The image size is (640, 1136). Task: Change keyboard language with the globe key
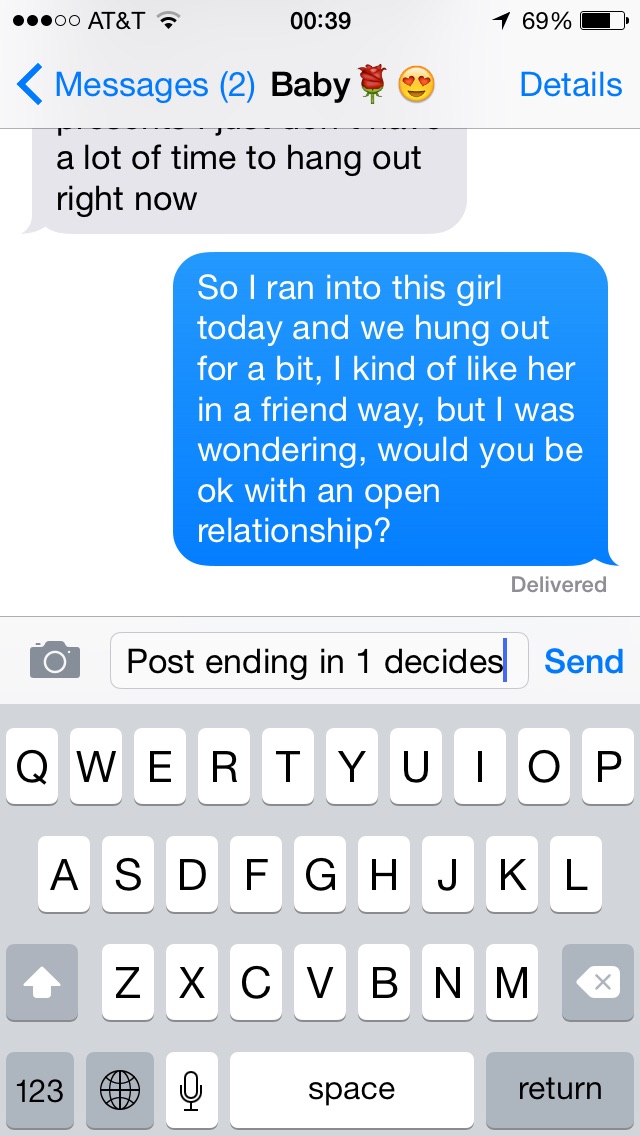tap(120, 1090)
